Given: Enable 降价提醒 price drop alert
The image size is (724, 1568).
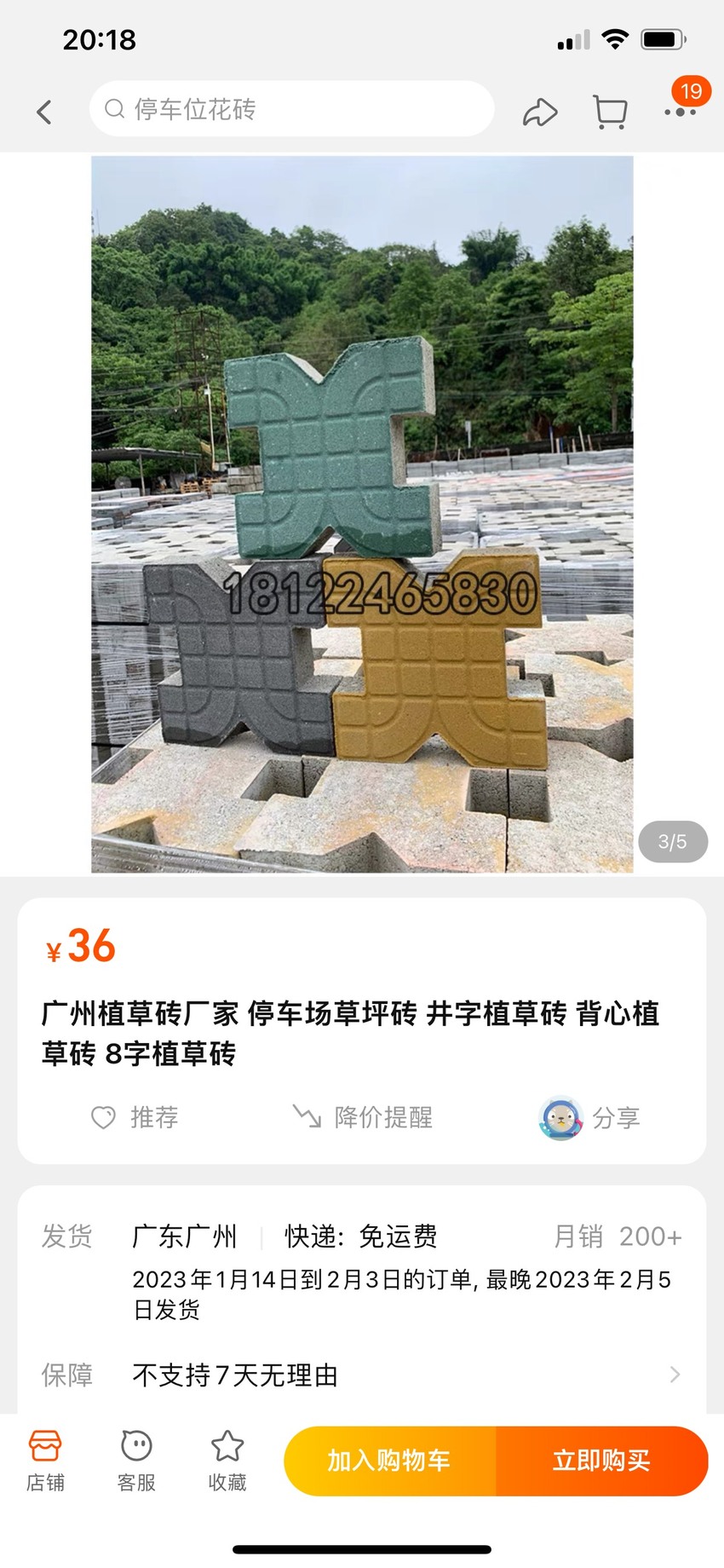Looking at the screenshot, I should 362,1117.
